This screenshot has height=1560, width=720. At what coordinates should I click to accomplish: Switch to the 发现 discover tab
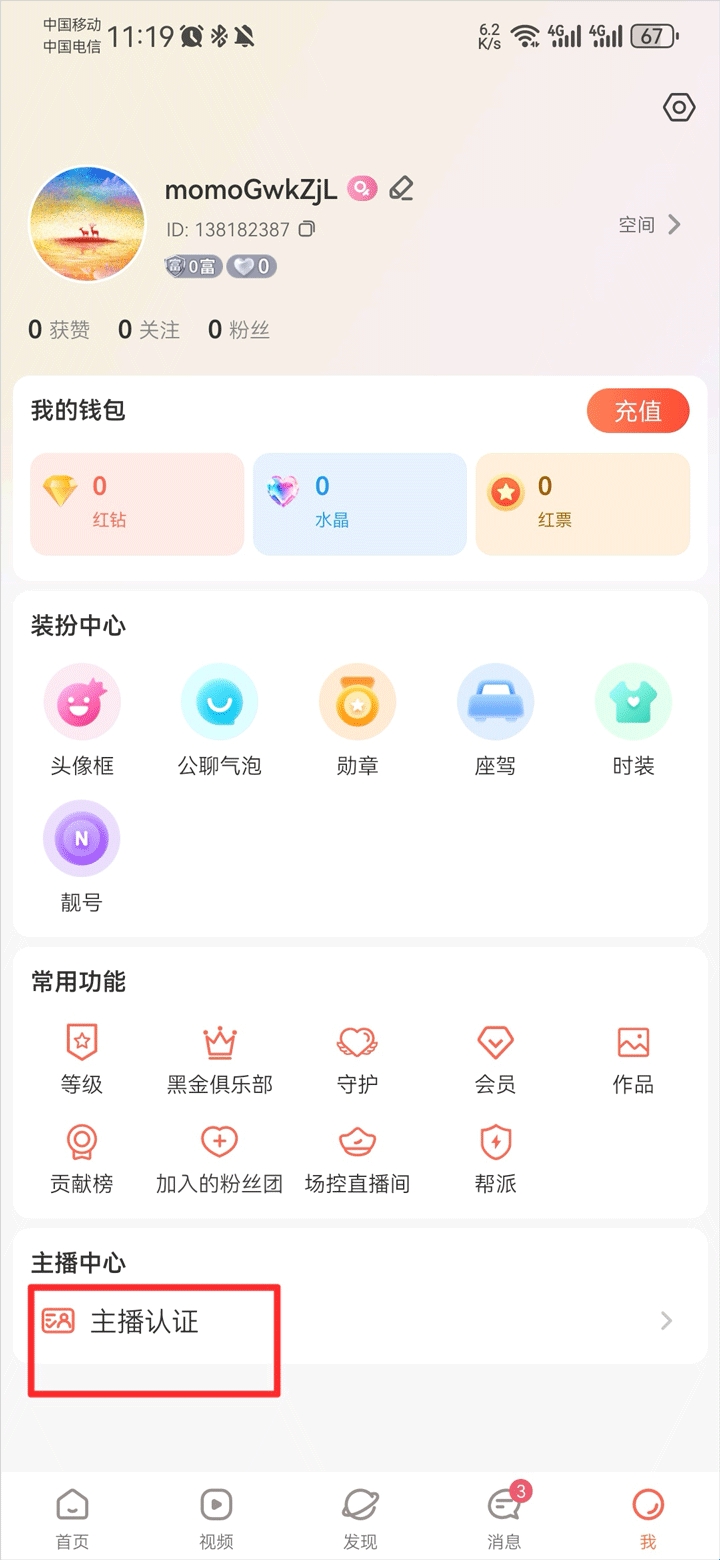point(360,1518)
